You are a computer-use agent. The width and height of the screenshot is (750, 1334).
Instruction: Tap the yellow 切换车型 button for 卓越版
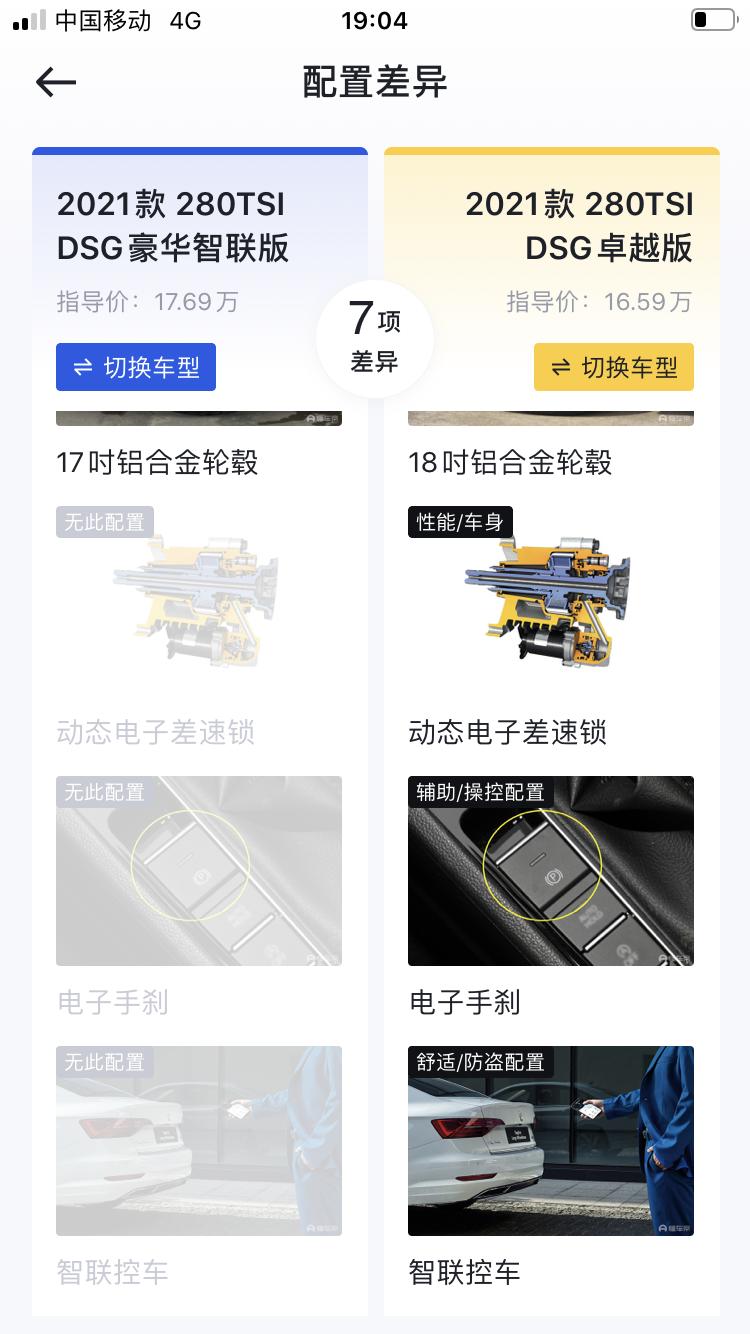614,367
